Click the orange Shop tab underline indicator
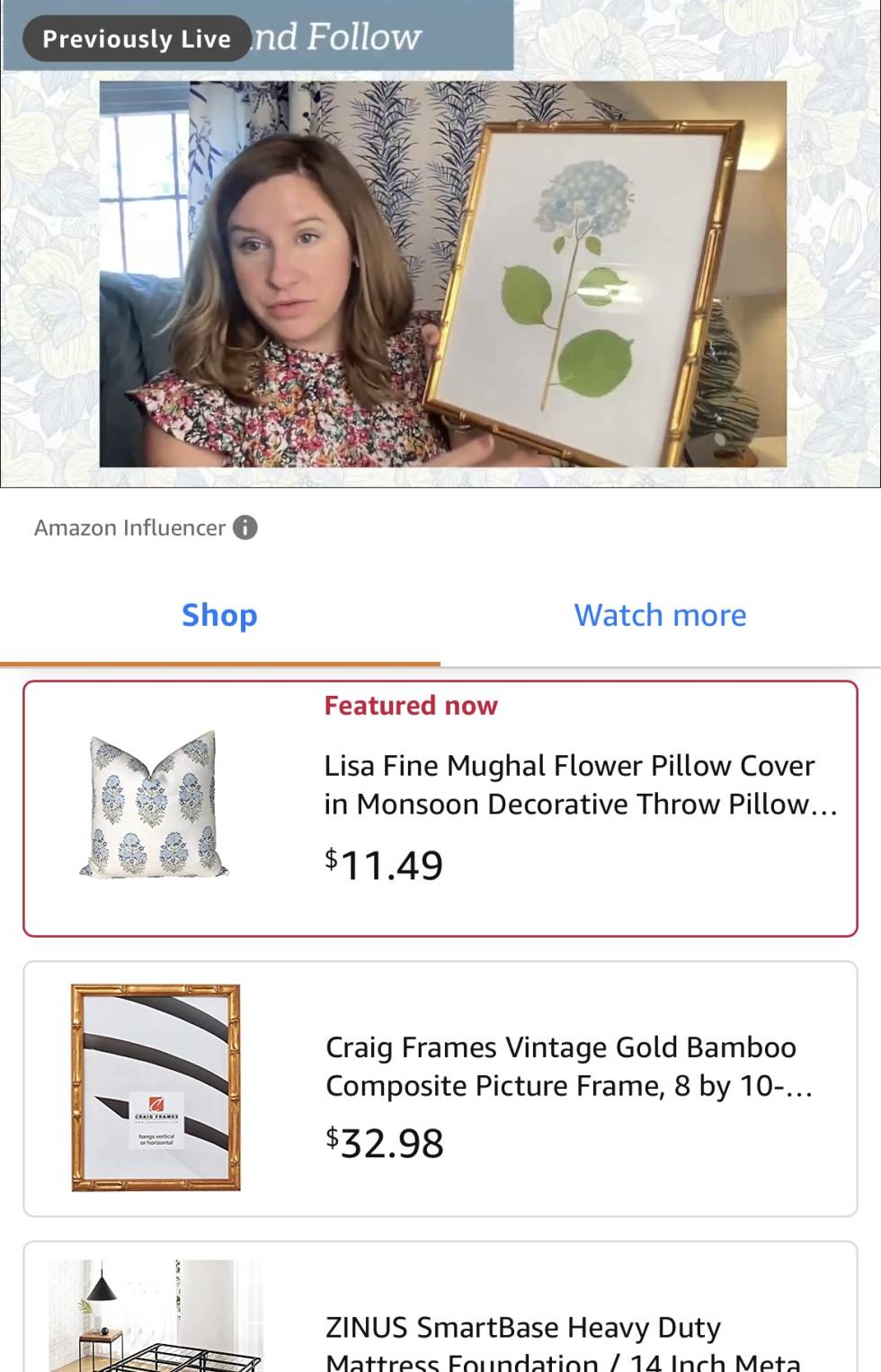Screen dimensions: 881x1372 tap(220, 665)
